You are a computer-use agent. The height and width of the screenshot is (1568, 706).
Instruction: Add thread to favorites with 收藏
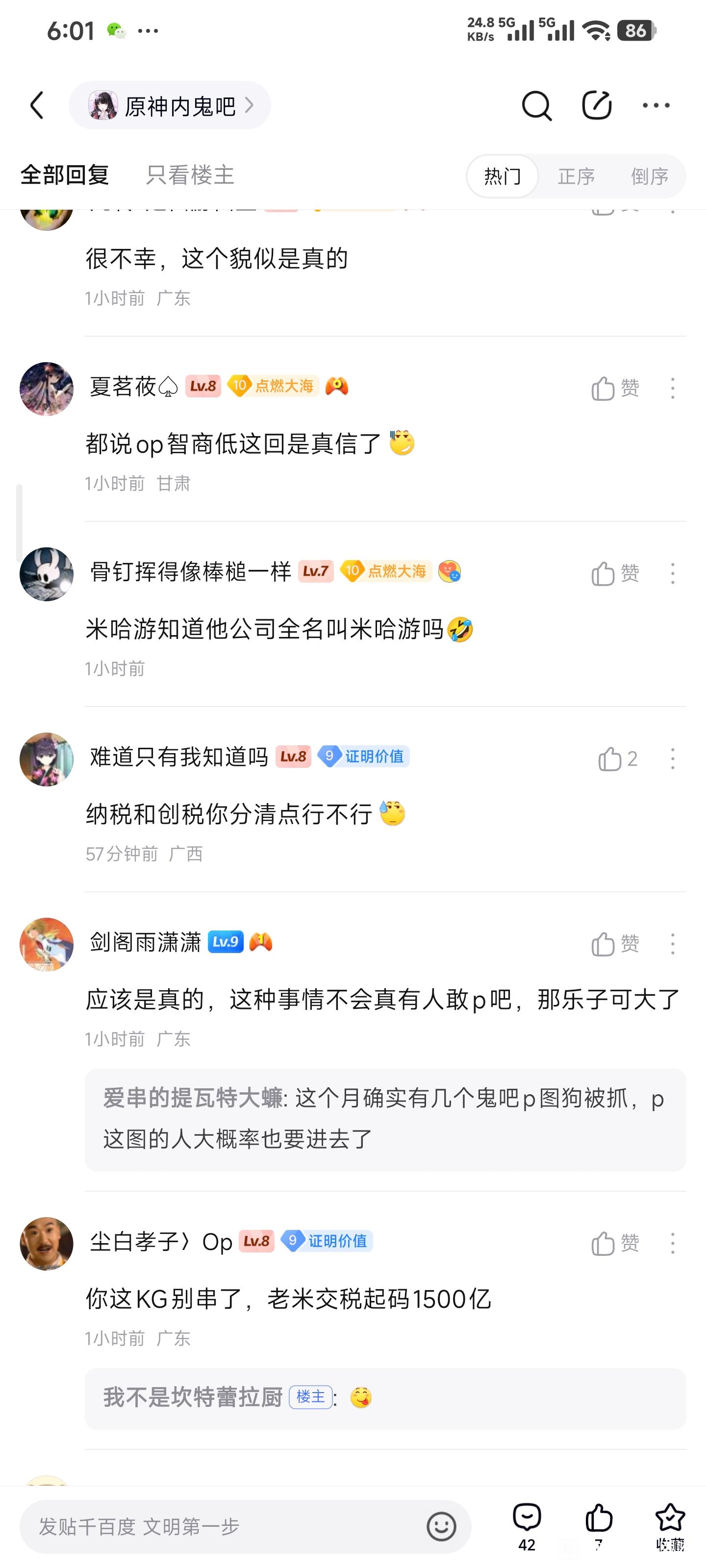[669, 1525]
